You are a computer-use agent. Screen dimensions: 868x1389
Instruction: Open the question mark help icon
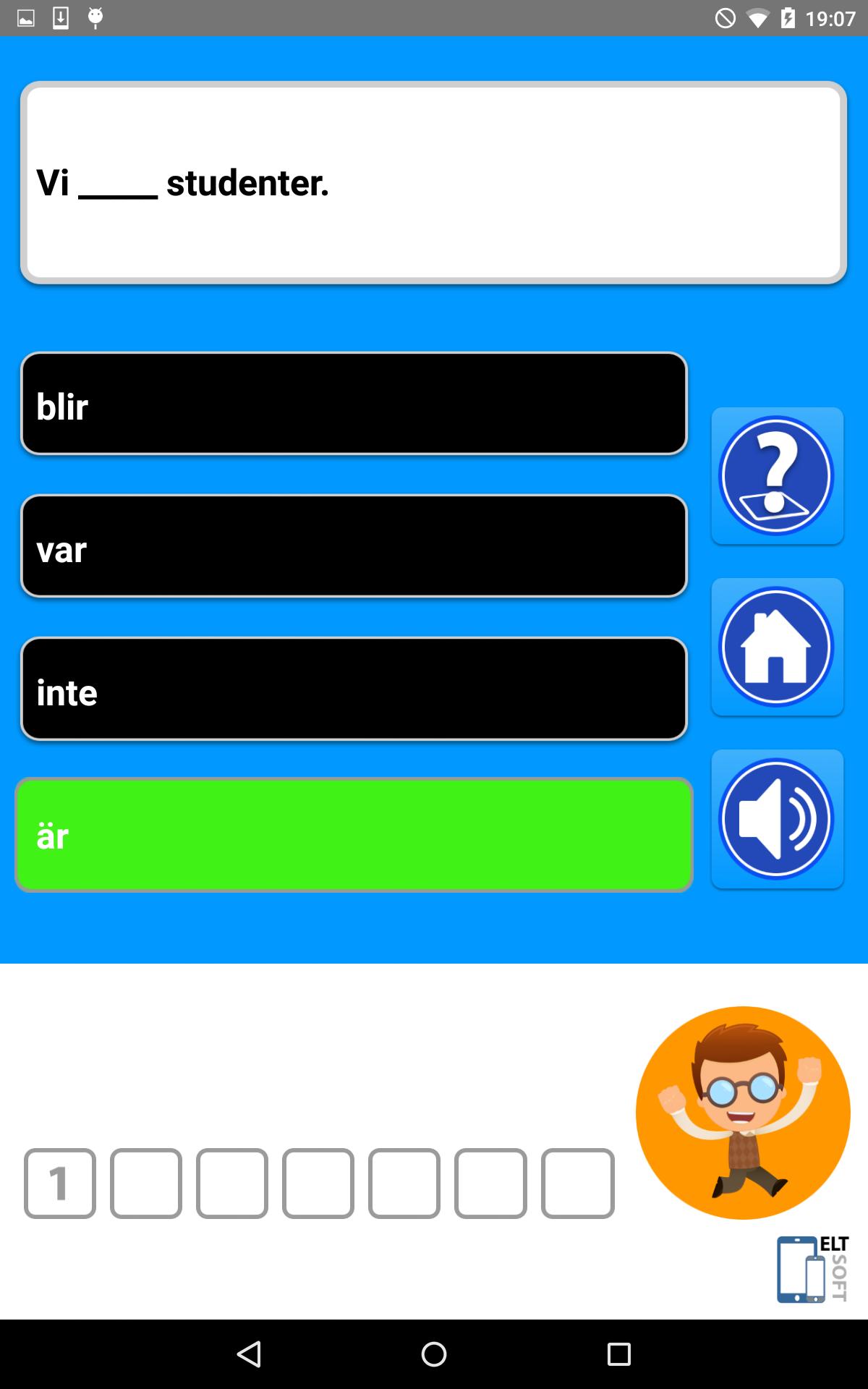[x=777, y=475]
